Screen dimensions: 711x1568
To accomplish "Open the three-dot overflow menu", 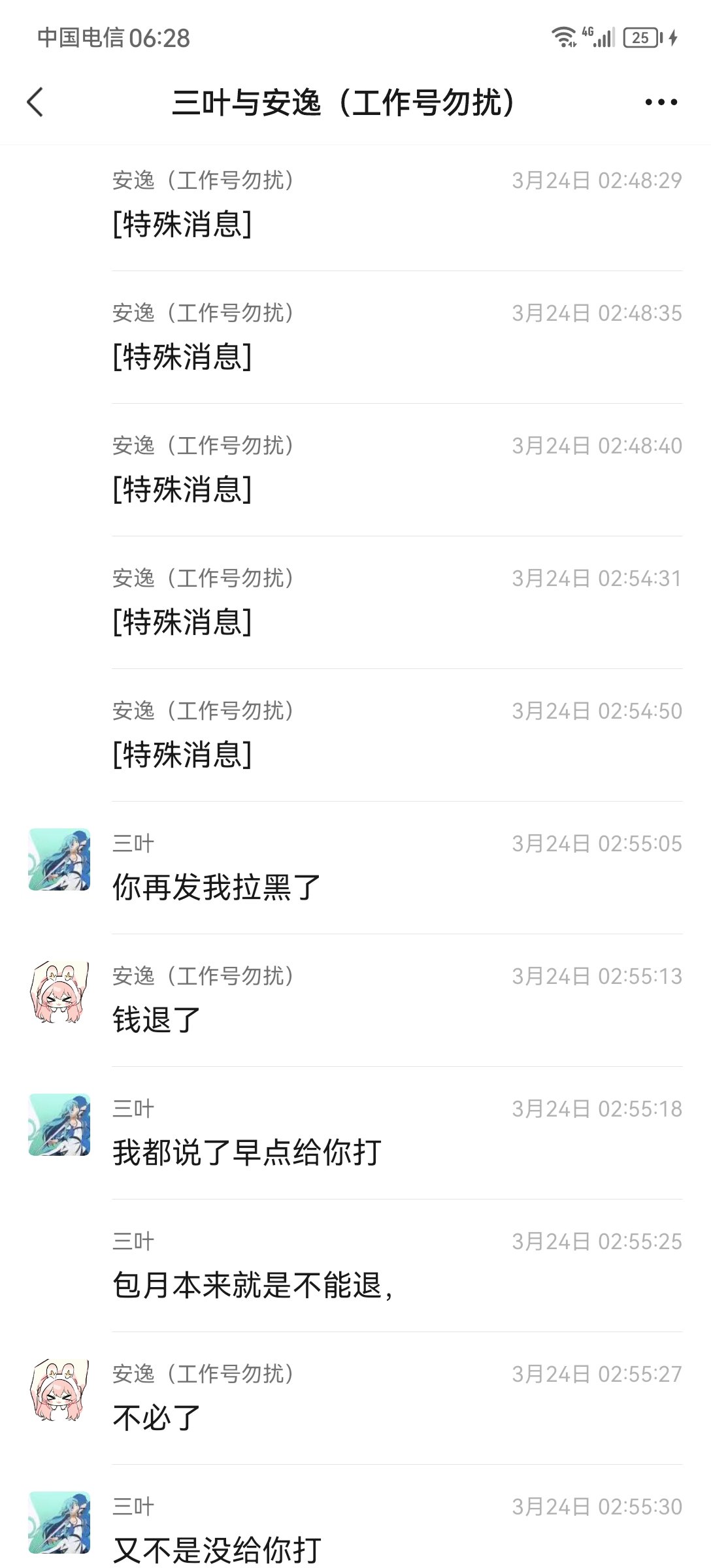I will tap(661, 103).
